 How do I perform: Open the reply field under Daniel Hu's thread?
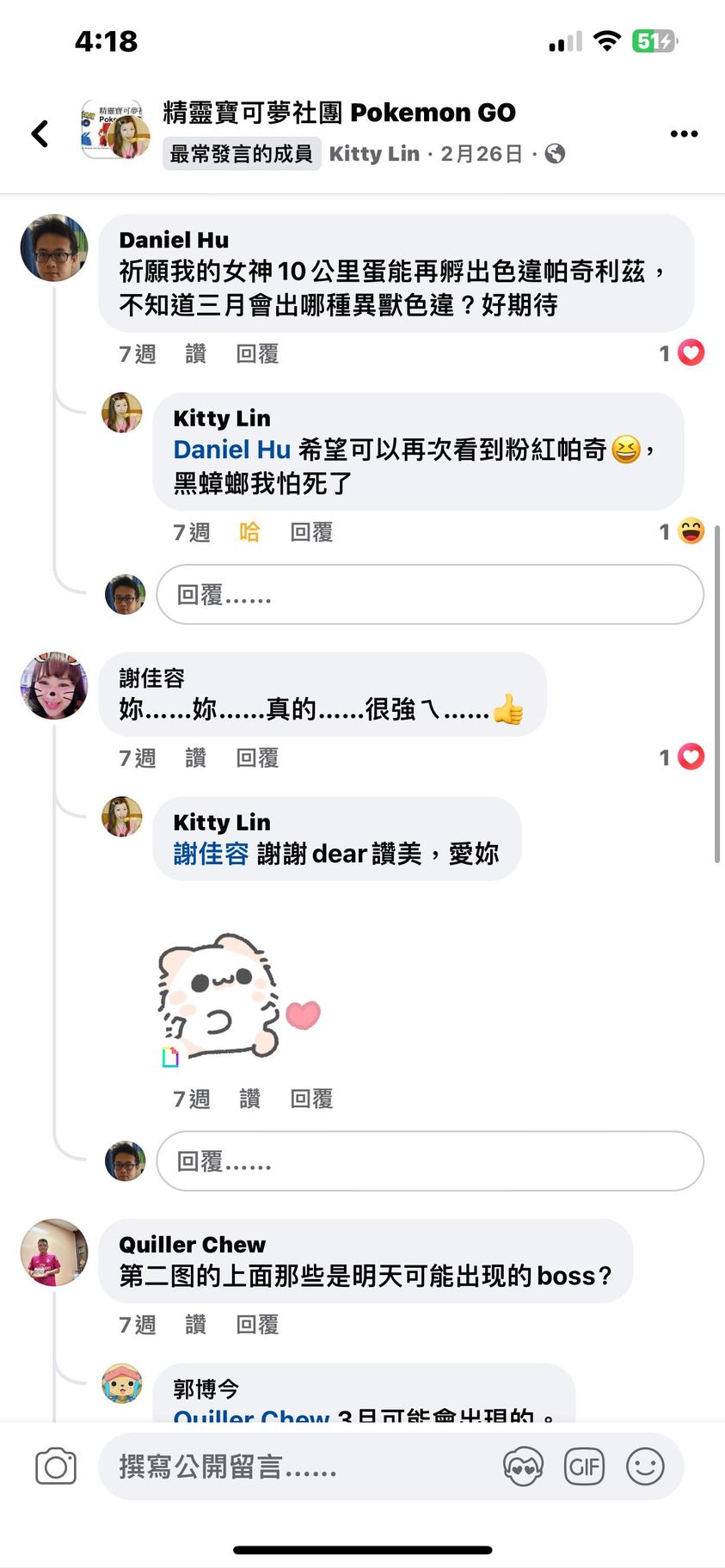click(429, 595)
